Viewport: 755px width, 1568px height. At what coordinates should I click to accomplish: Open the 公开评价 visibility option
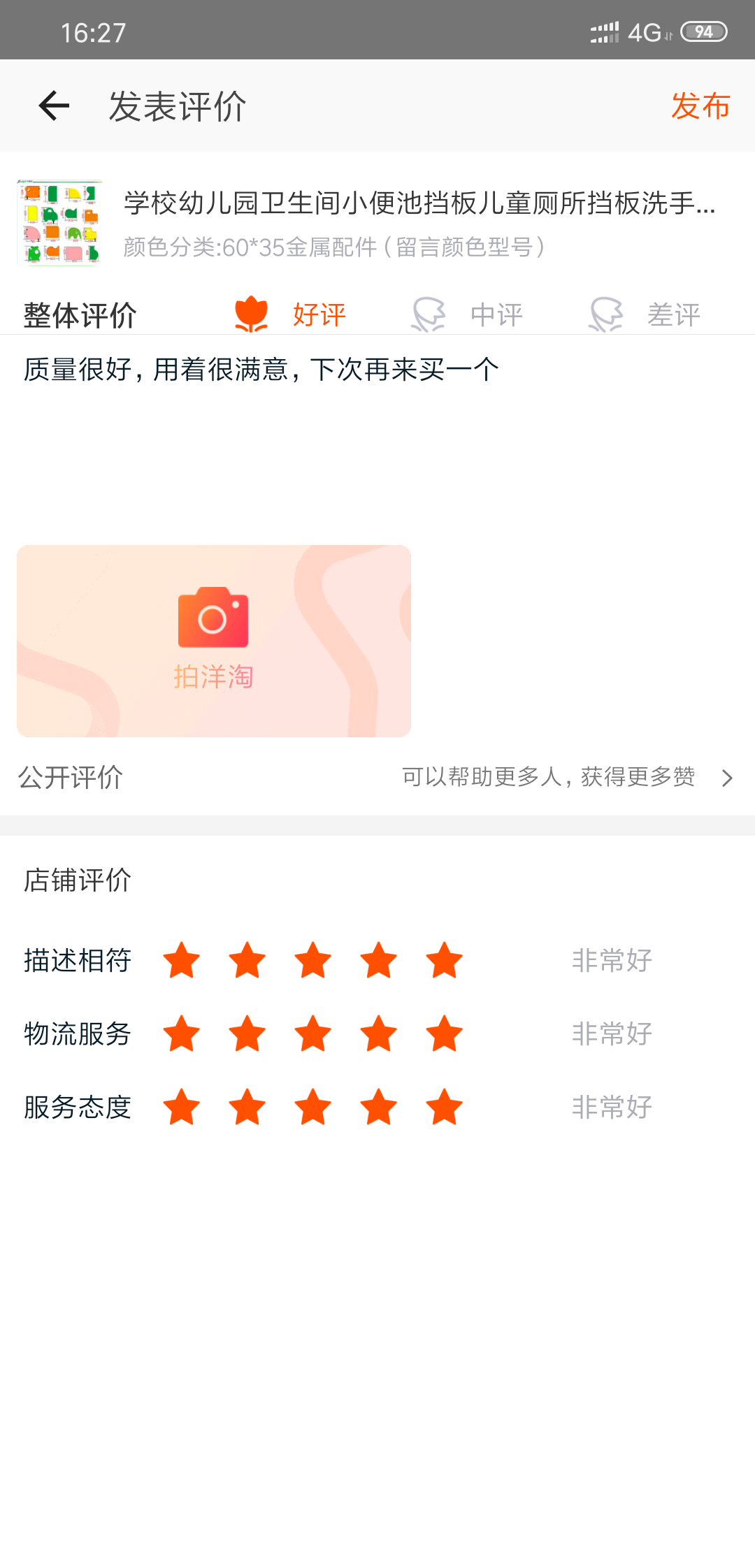click(x=377, y=777)
